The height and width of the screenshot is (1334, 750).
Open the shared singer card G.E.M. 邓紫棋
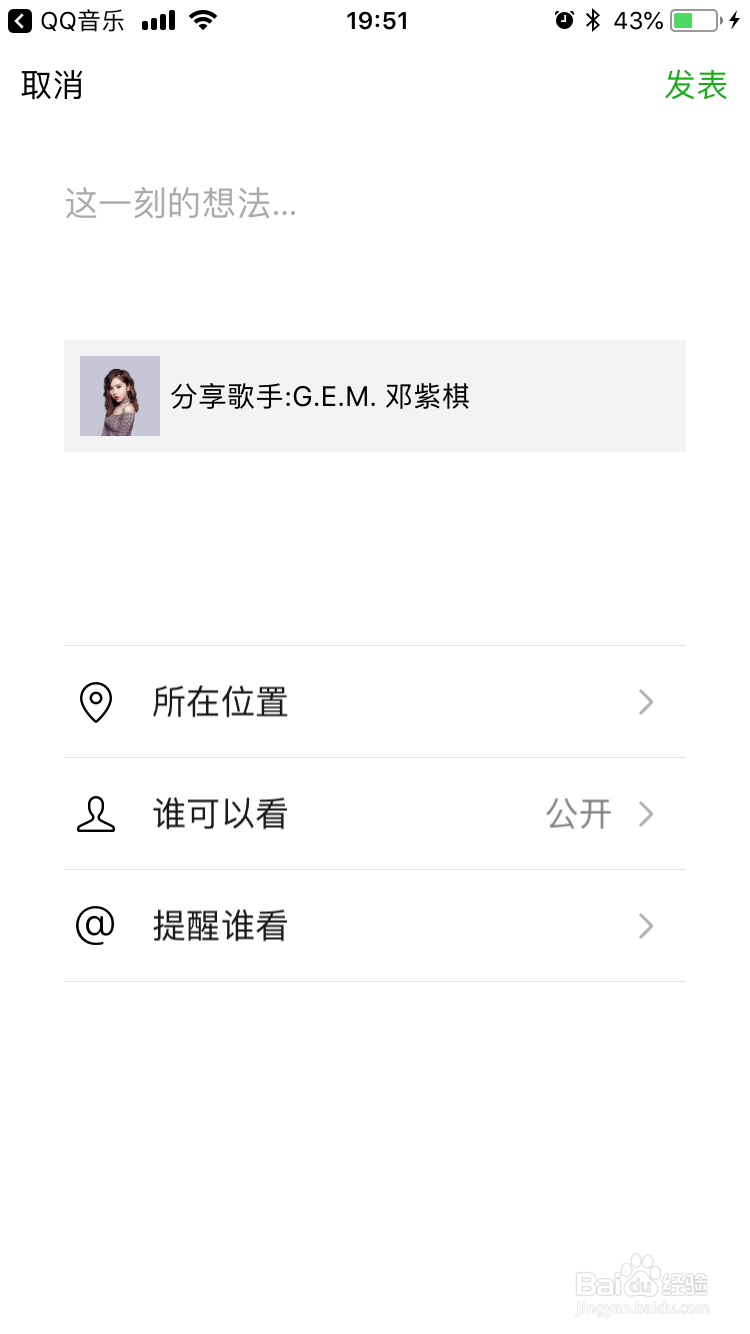[x=375, y=396]
